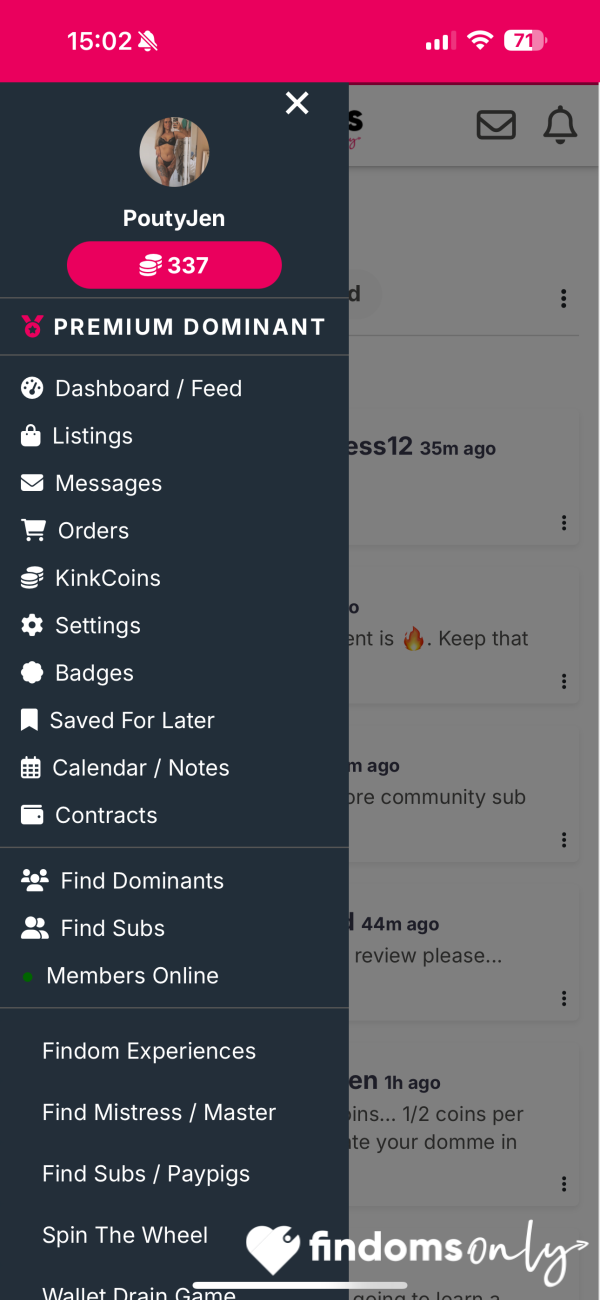The height and width of the screenshot is (1300, 600).
Task: Open the KinkCoins menu item
Action: point(90,578)
